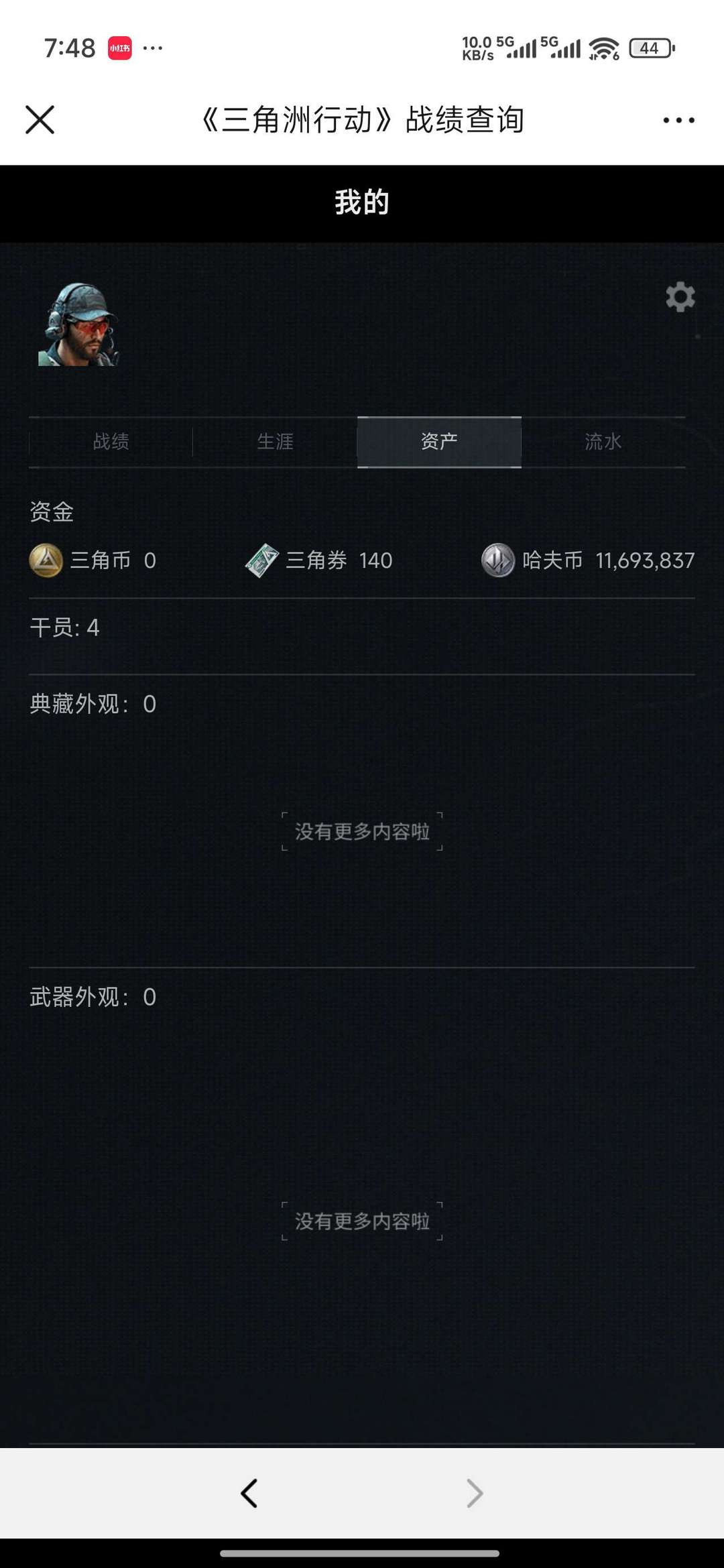Screen dimensions: 724x1568
Task: Select the 资产 tab
Action: point(439,442)
